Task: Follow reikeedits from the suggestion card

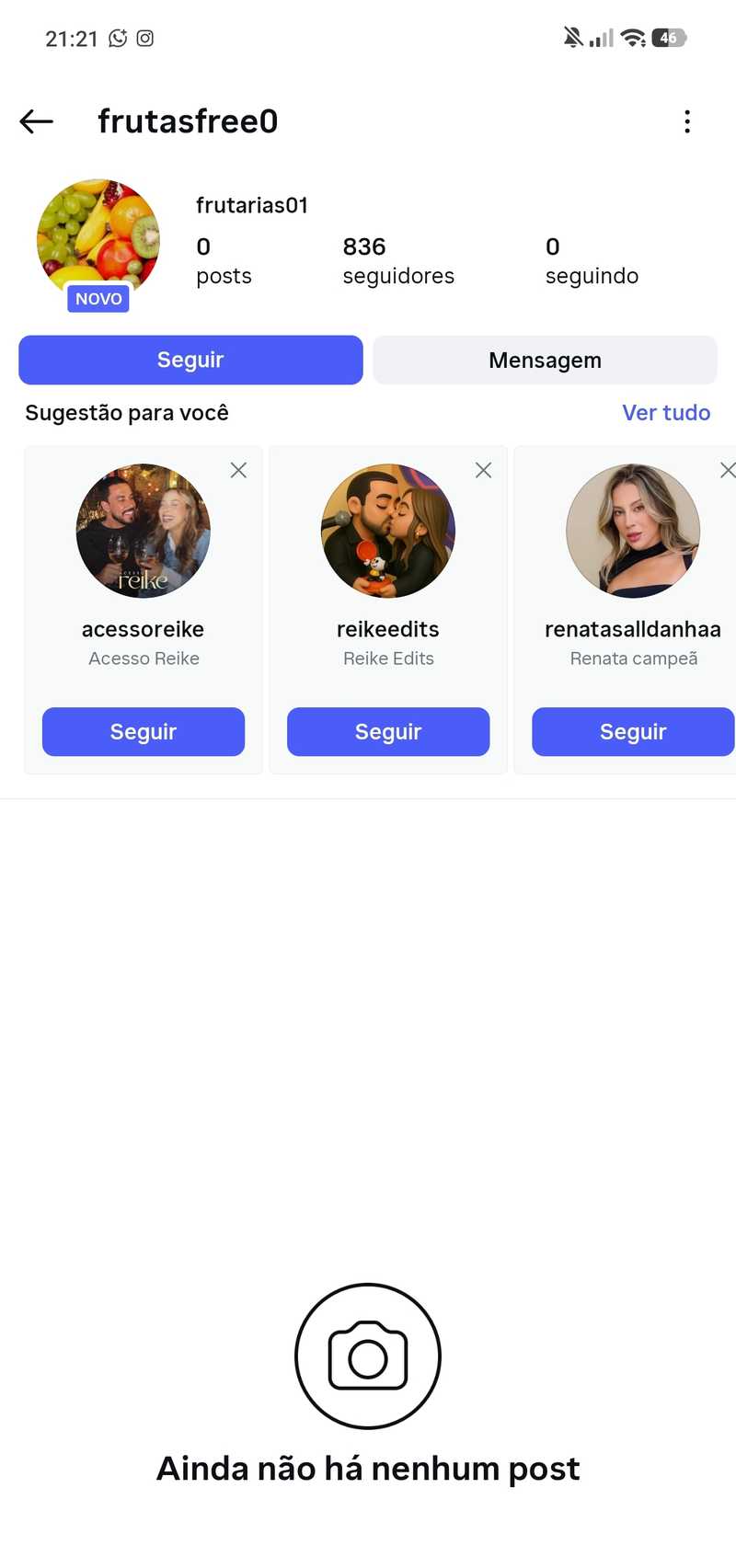Action: [387, 731]
